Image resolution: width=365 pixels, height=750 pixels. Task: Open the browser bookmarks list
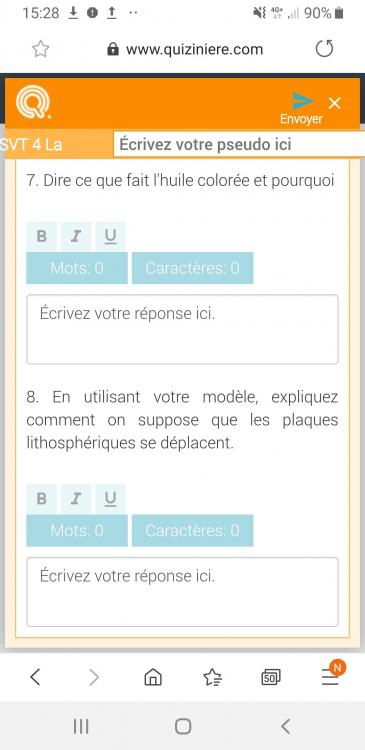[212, 677]
